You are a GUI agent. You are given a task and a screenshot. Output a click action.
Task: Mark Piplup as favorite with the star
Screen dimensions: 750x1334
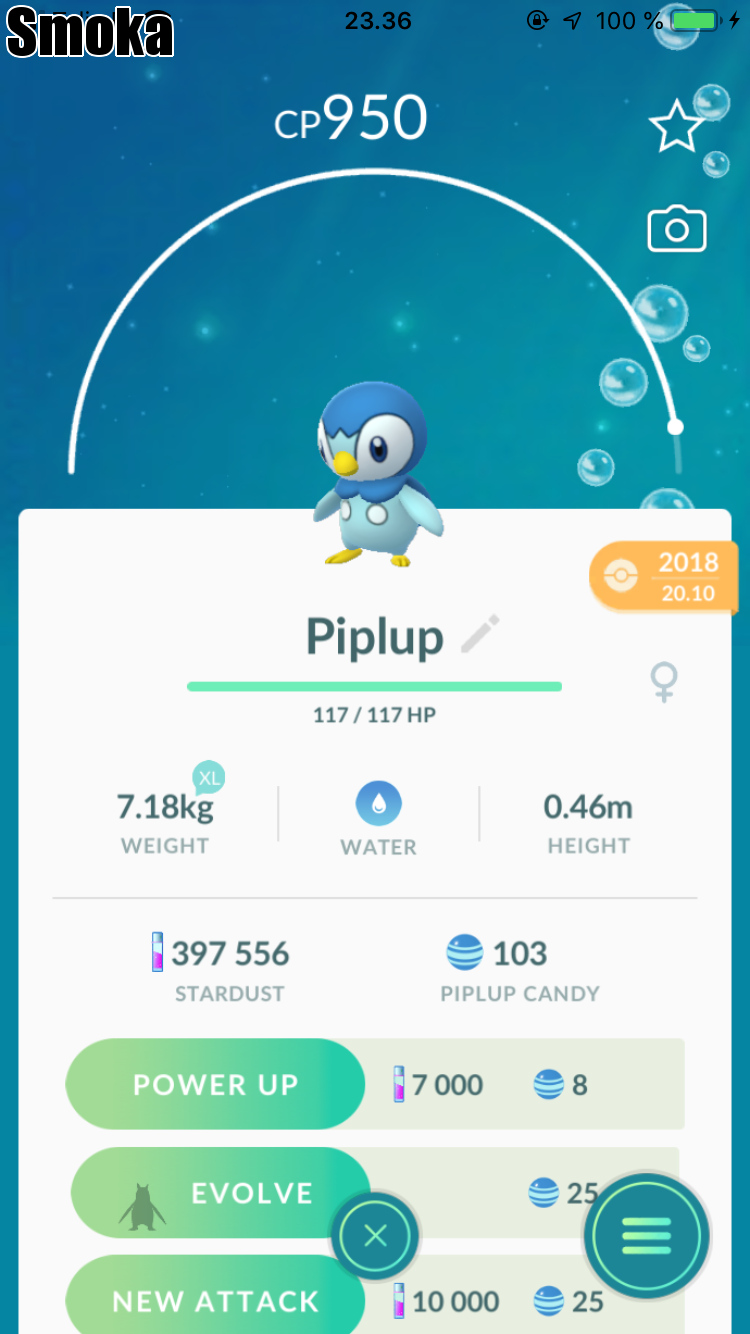tap(676, 127)
